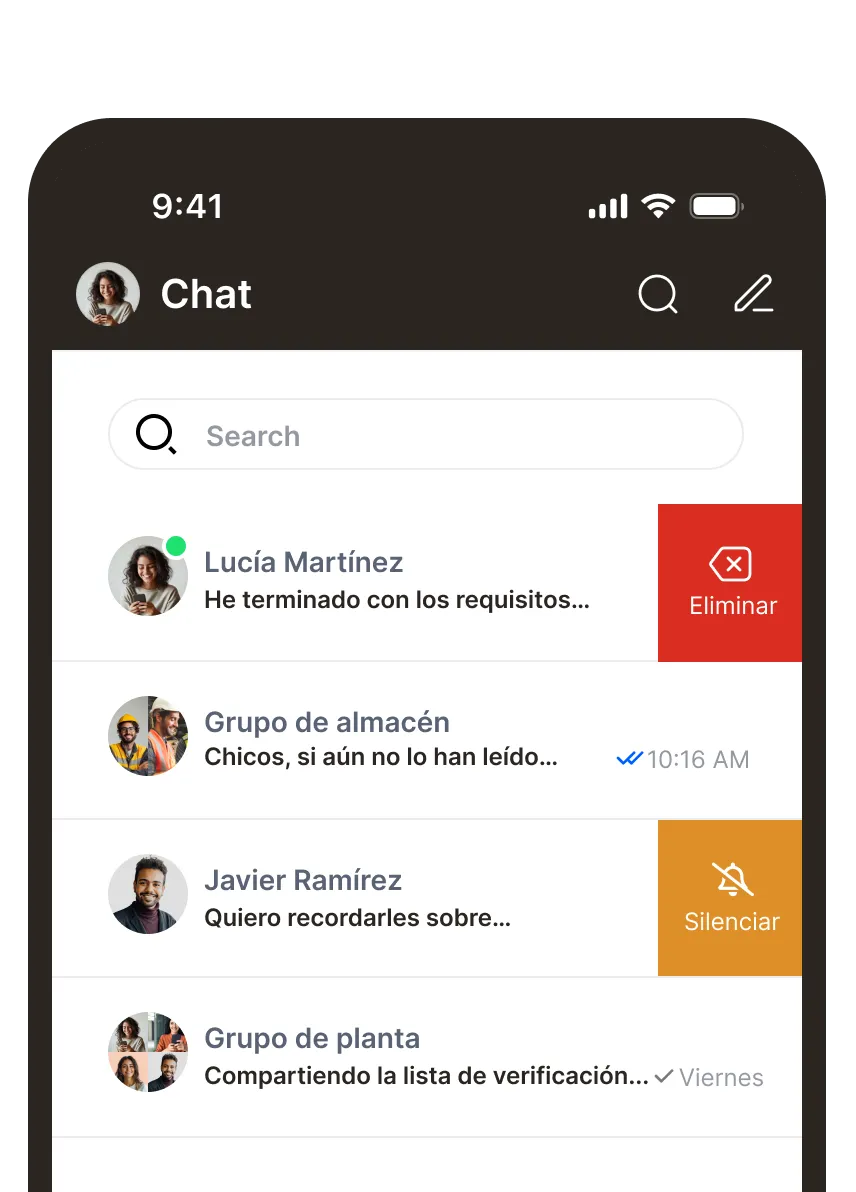Open the chat with Lucía Martínez
Screen dimensions: 856x1192
coord(380,582)
